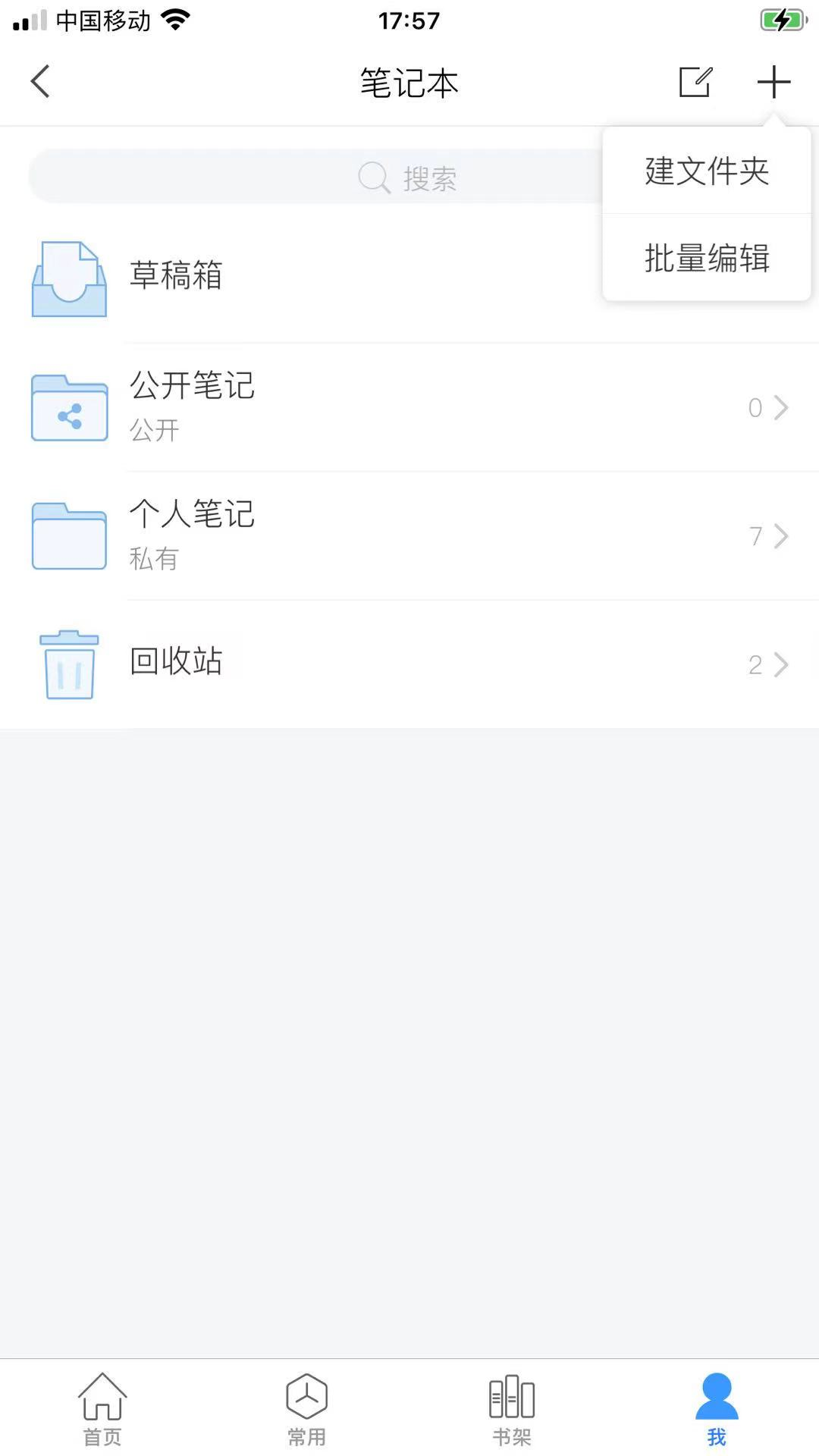Screen dimensions: 819x1456
Task: Open the 草稿箱 drafts folder
Action: (x=176, y=276)
